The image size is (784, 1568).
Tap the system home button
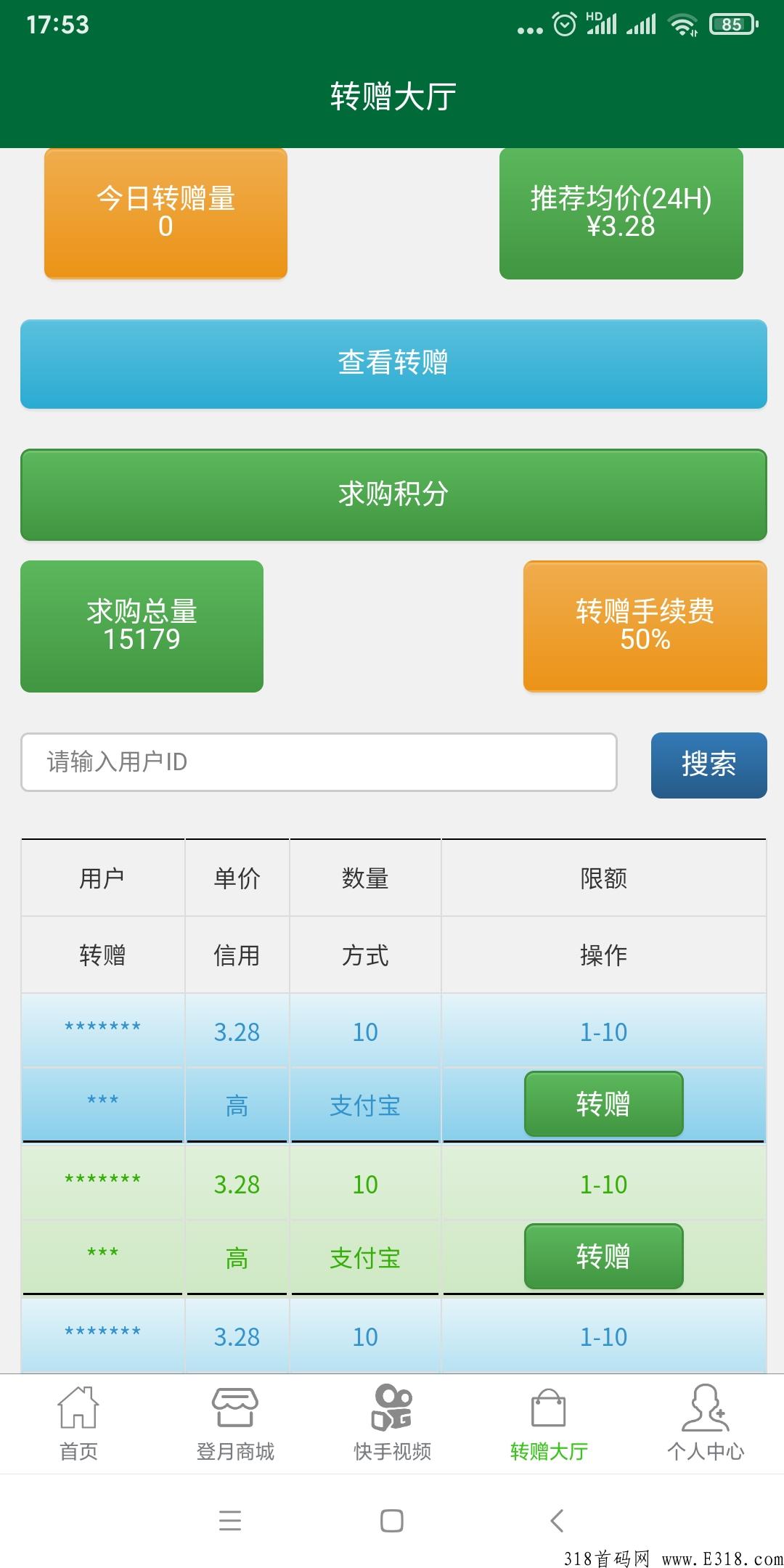pyautogui.click(x=392, y=1520)
